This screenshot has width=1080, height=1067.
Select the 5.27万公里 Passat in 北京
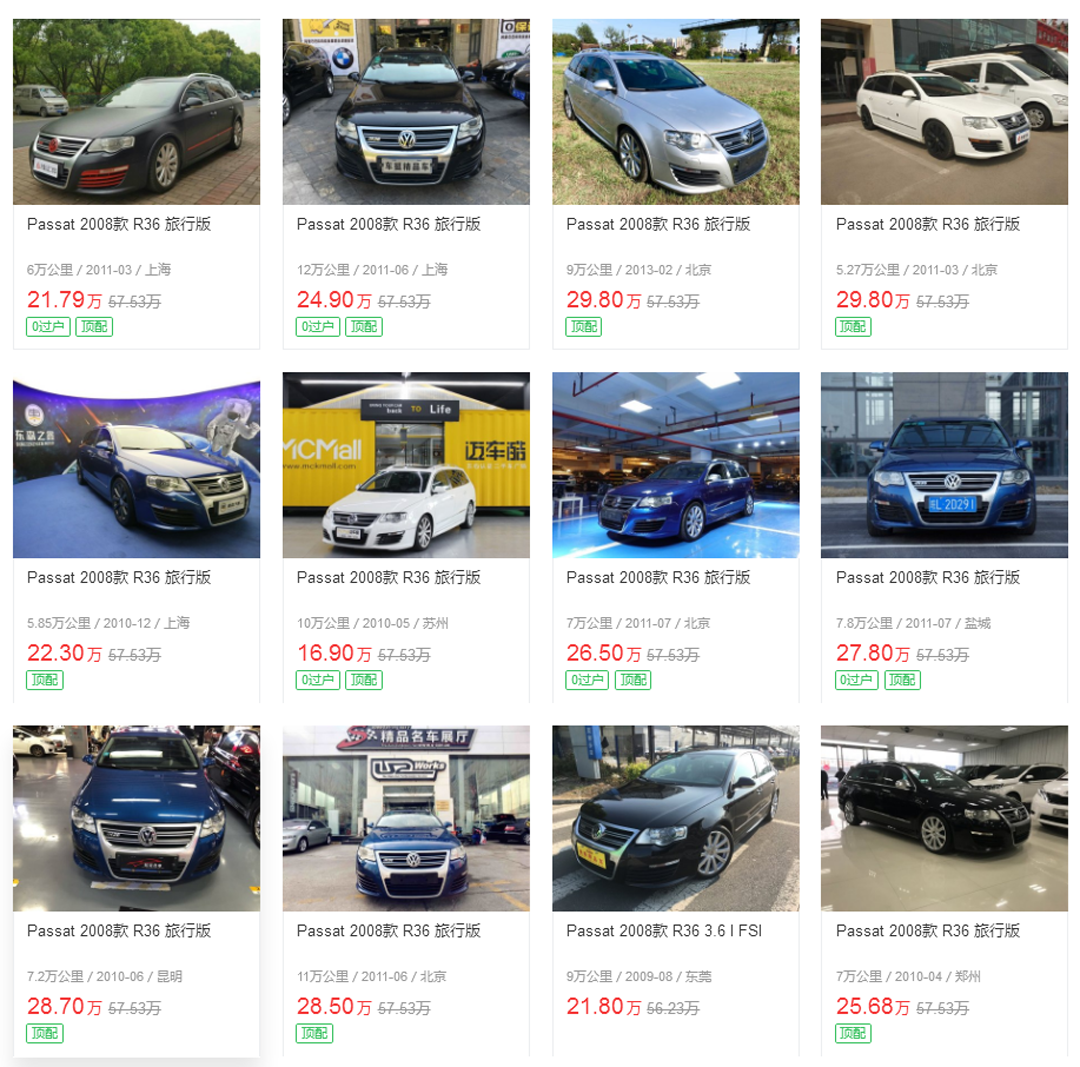(x=927, y=225)
